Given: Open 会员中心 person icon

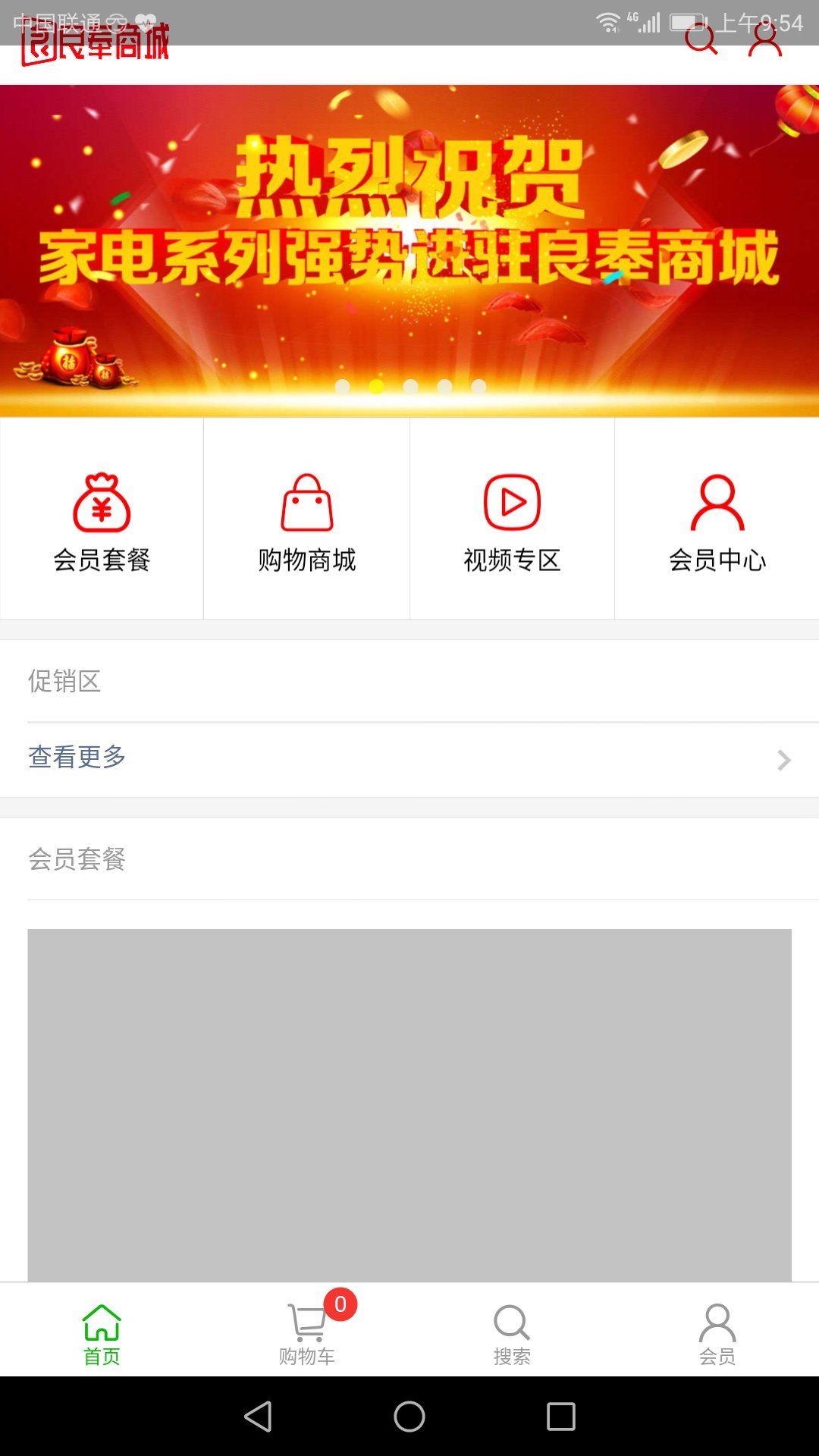Looking at the screenshot, I should pyautogui.click(x=716, y=500).
